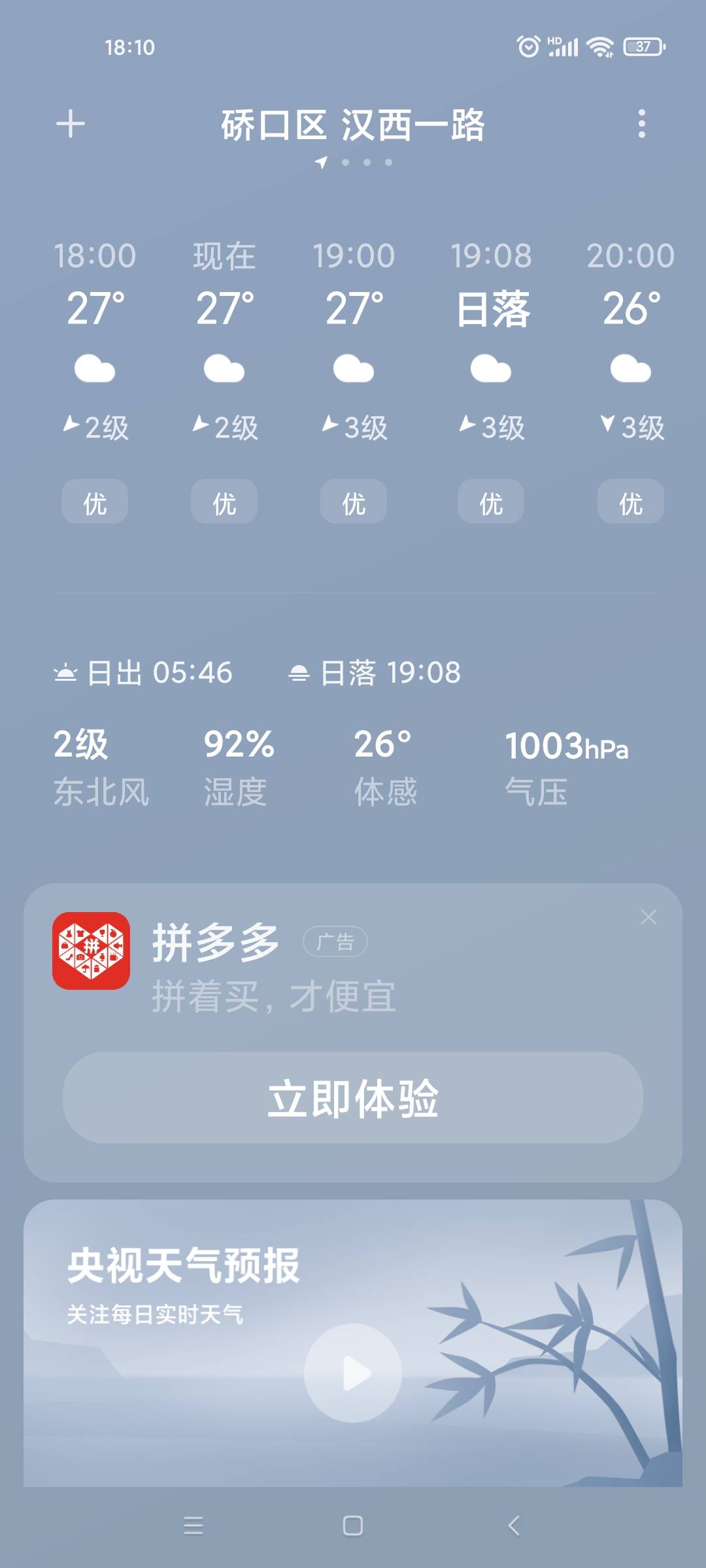Tap the wind direction arrow for 20:00
The width and height of the screenshot is (706, 1568).
click(608, 425)
